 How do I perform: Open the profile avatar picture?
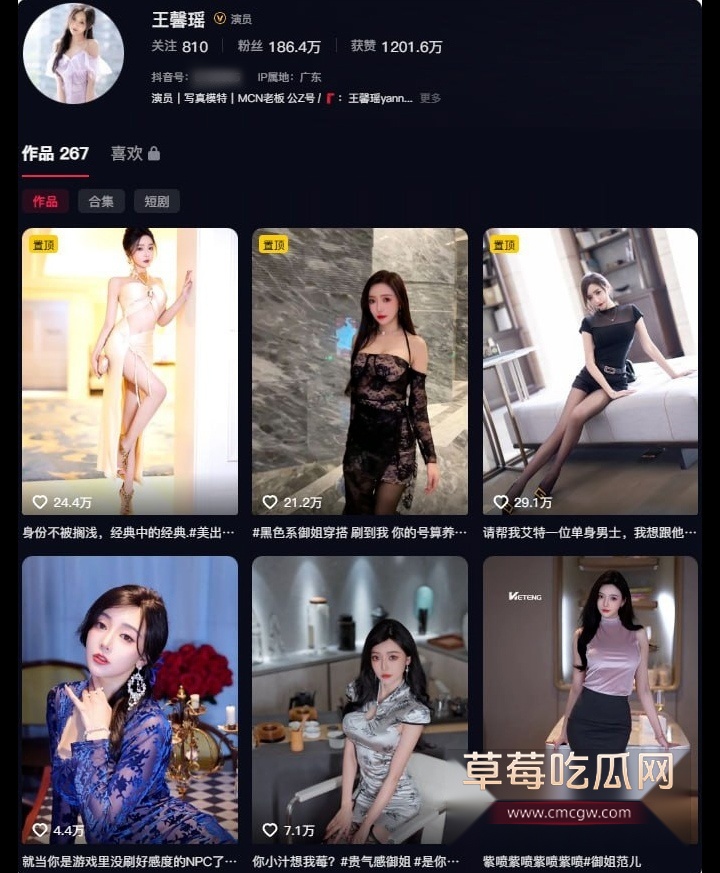pos(73,54)
